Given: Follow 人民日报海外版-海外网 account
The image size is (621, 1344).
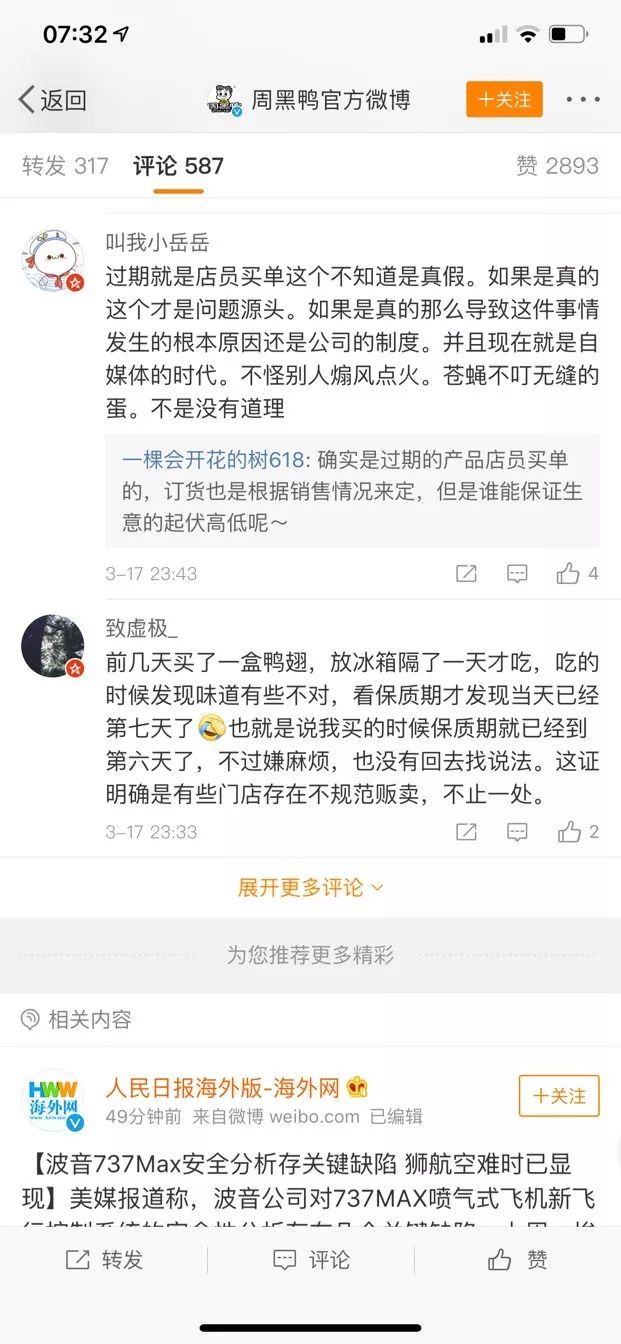Looking at the screenshot, I should (x=558, y=1096).
